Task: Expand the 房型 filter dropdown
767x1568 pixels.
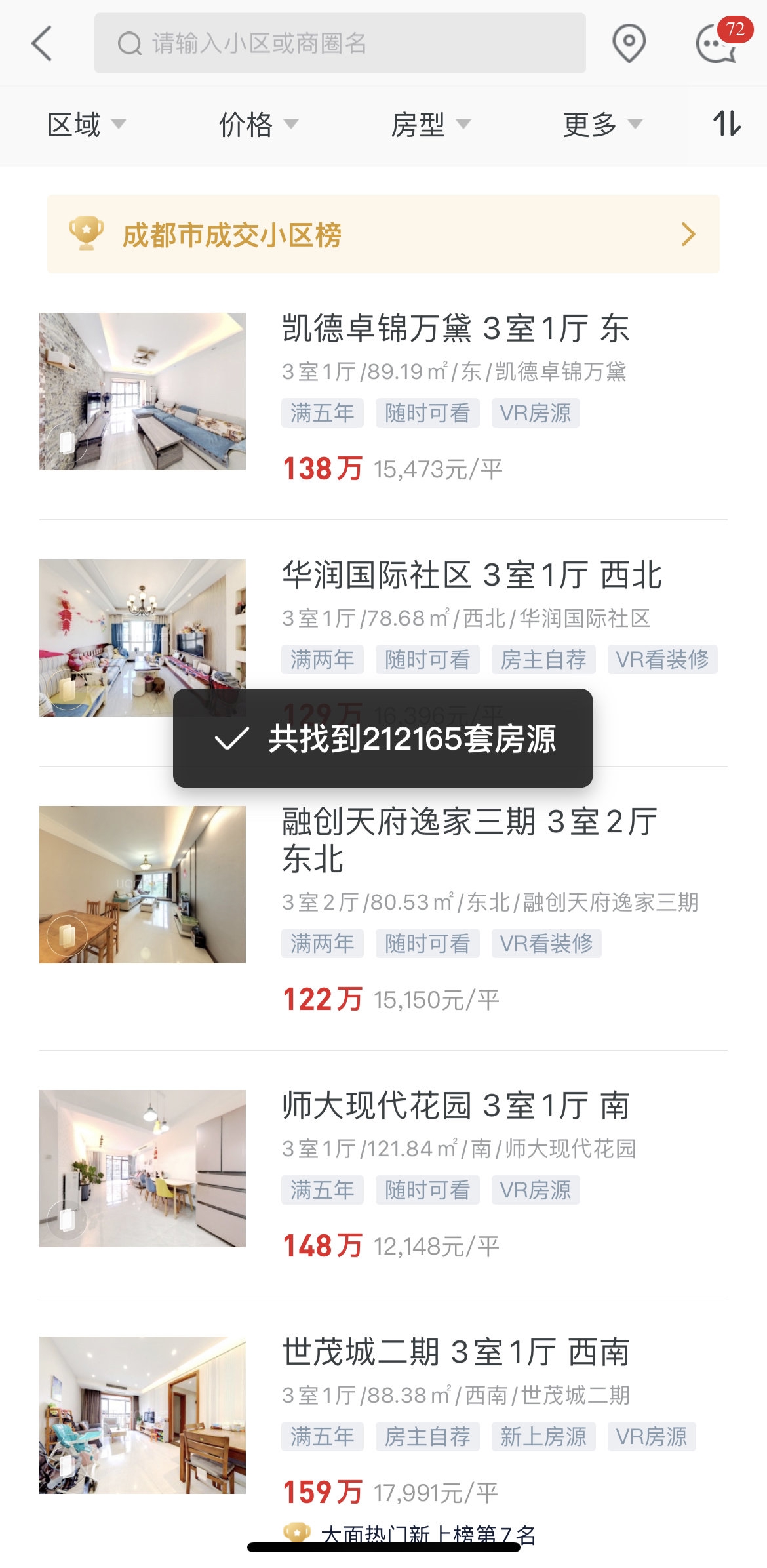Action: click(x=430, y=125)
